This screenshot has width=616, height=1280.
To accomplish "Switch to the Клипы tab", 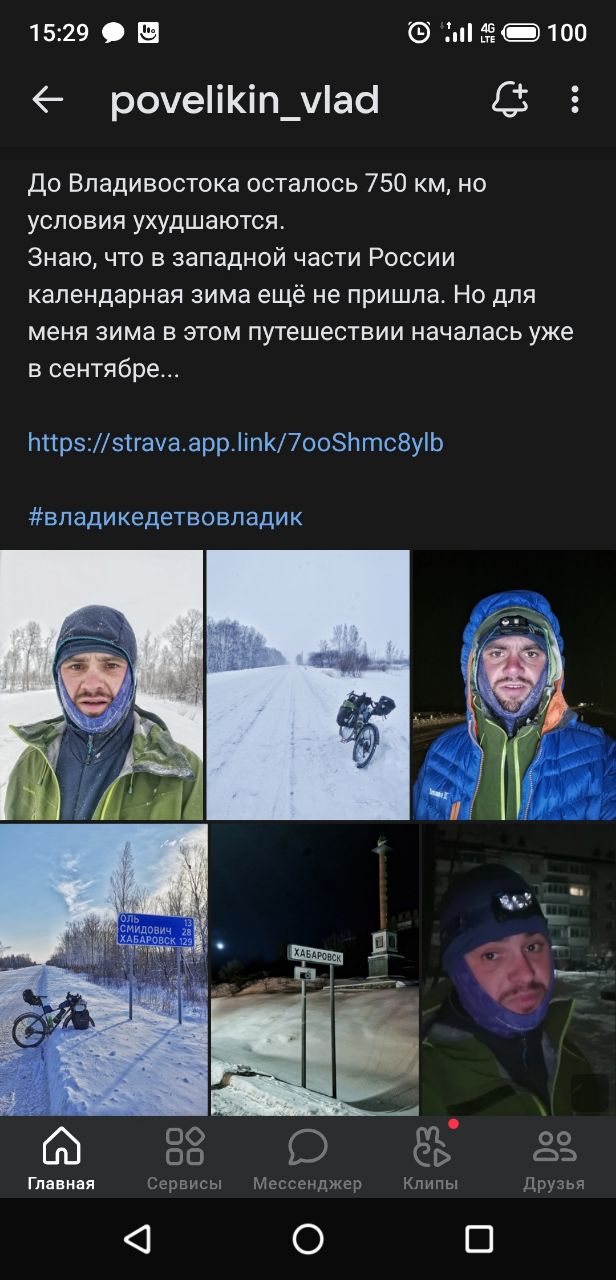I will [431, 1158].
